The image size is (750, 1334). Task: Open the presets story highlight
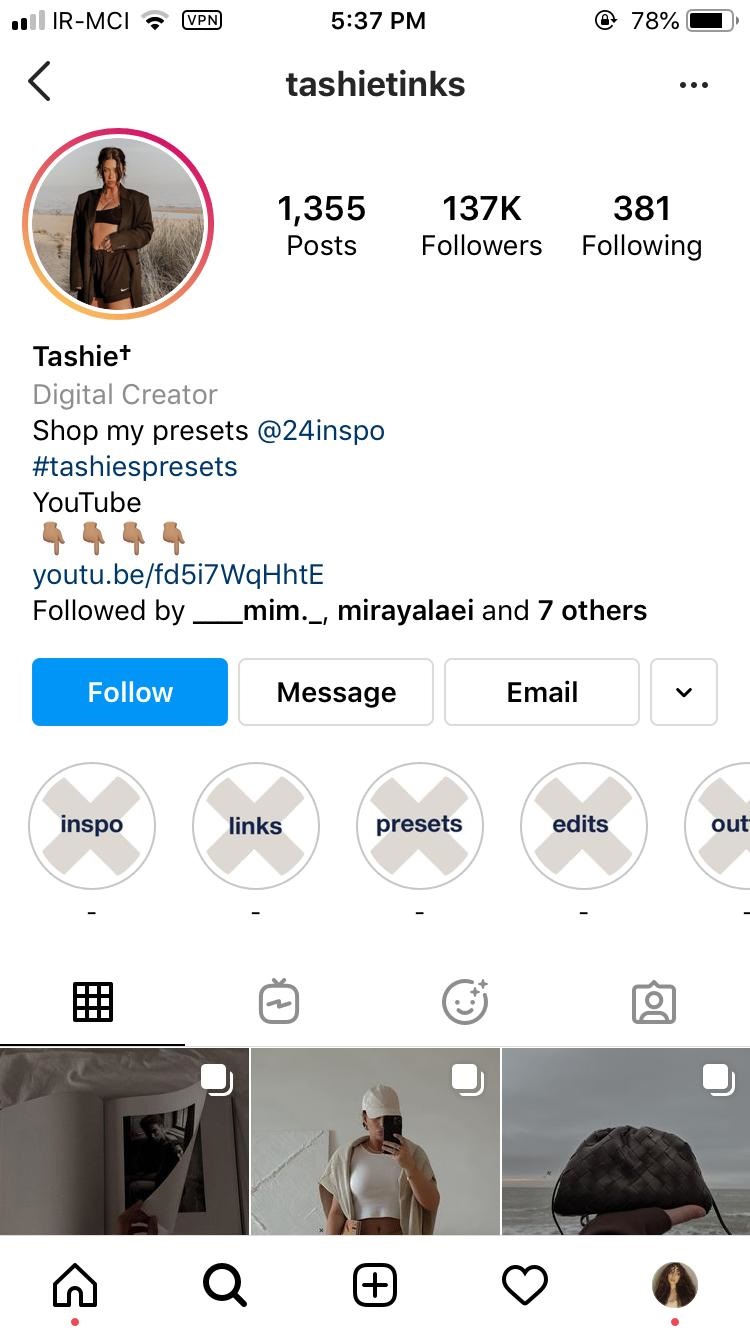(420, 826)
